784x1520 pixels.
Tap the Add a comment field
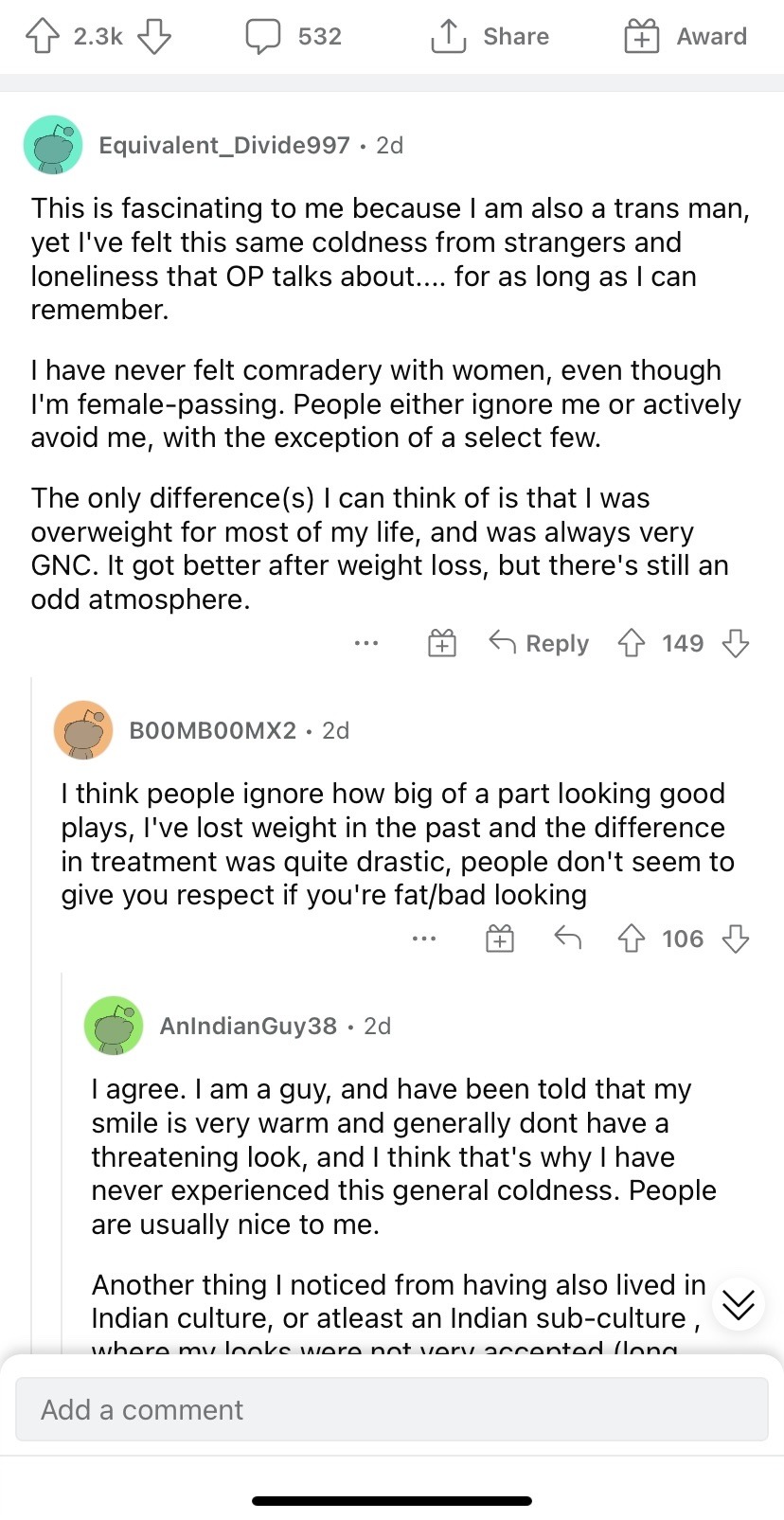[x=391, y=1409]
